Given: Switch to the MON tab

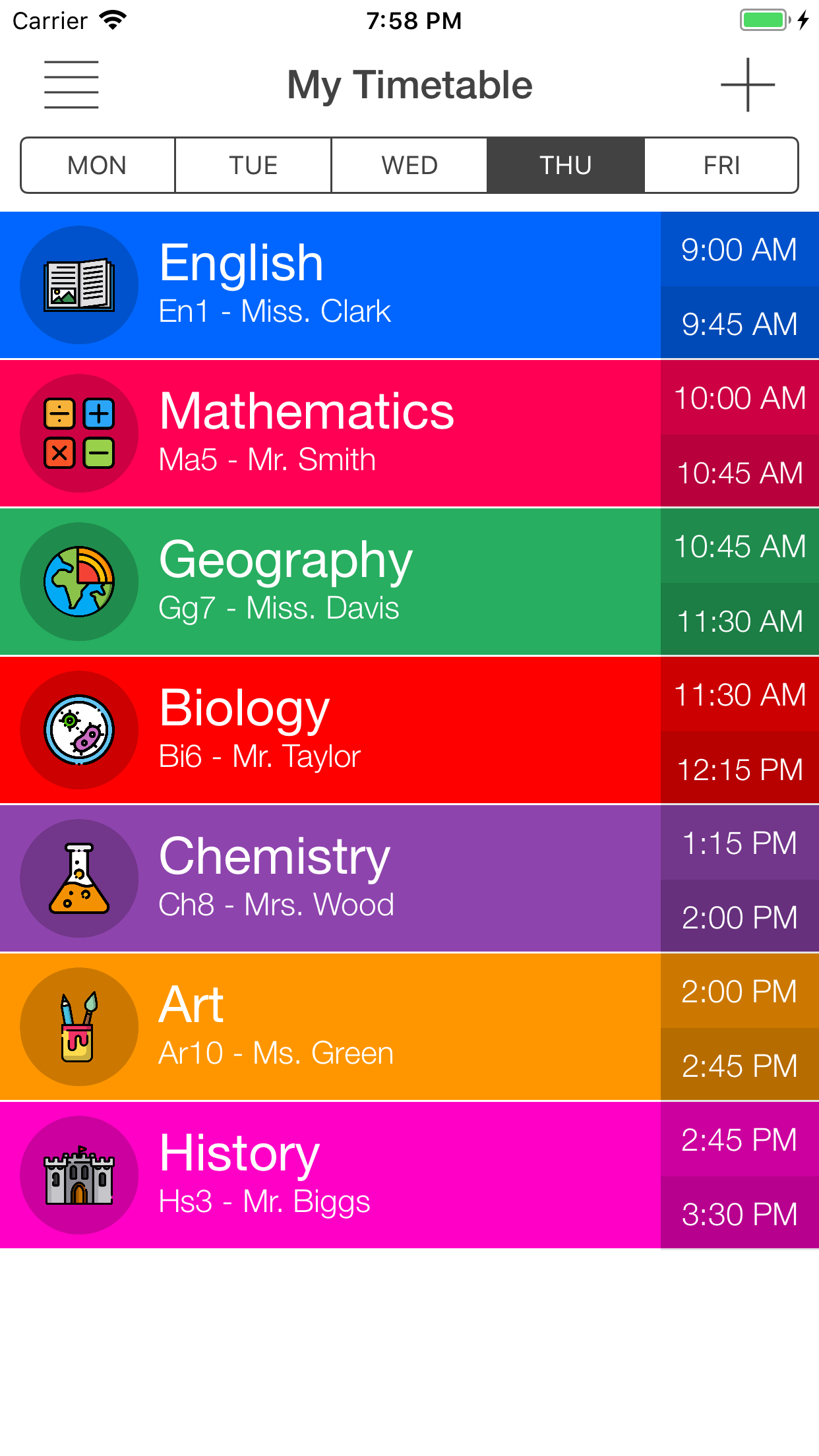Looking at the screenshot, I should (x=98, y=166).
